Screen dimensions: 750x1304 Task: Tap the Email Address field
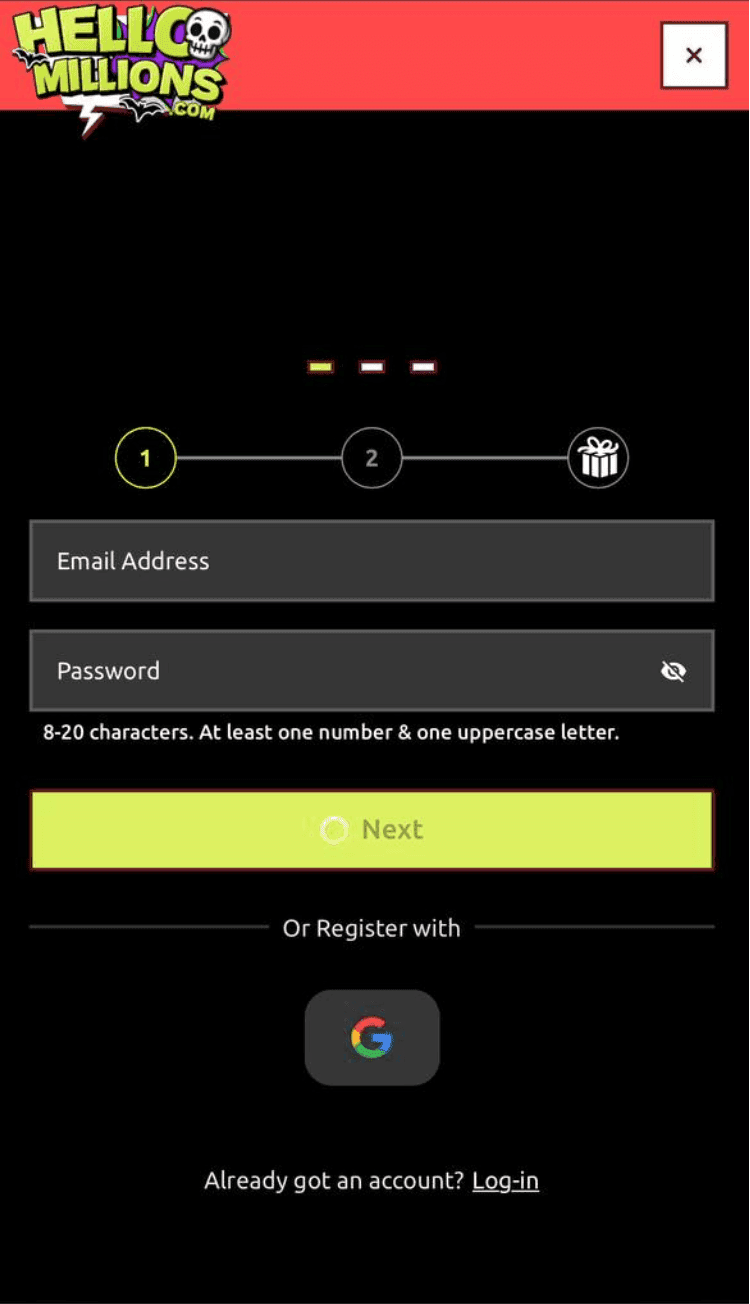click(371, 561)
